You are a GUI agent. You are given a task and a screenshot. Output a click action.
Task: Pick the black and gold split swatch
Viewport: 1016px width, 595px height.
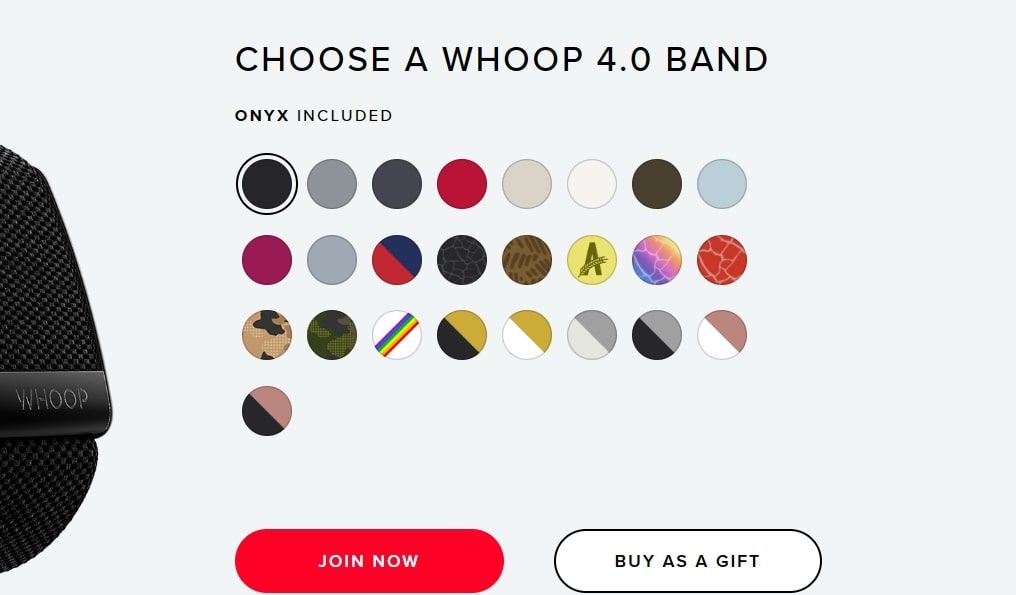click(462, 334)
